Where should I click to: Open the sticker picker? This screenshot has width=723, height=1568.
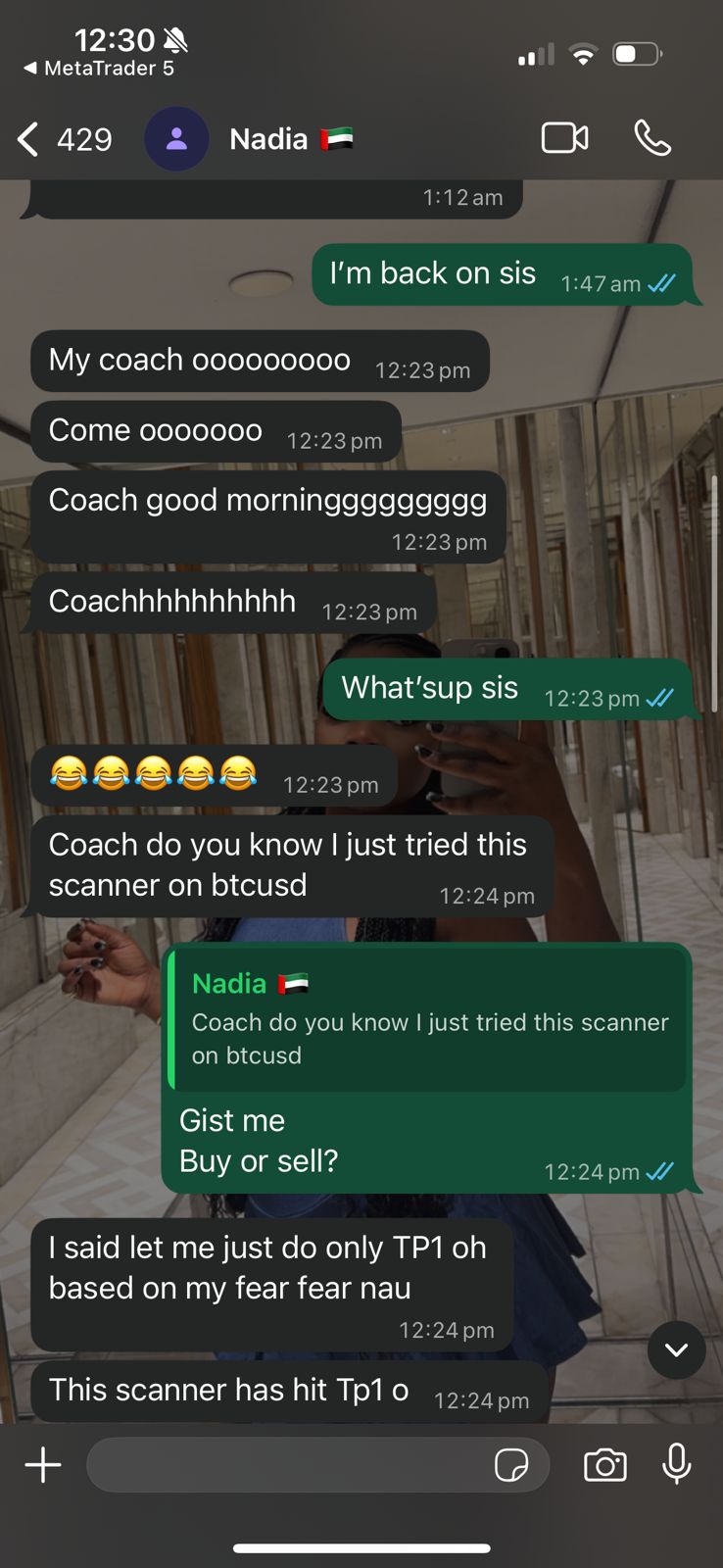511,1465
